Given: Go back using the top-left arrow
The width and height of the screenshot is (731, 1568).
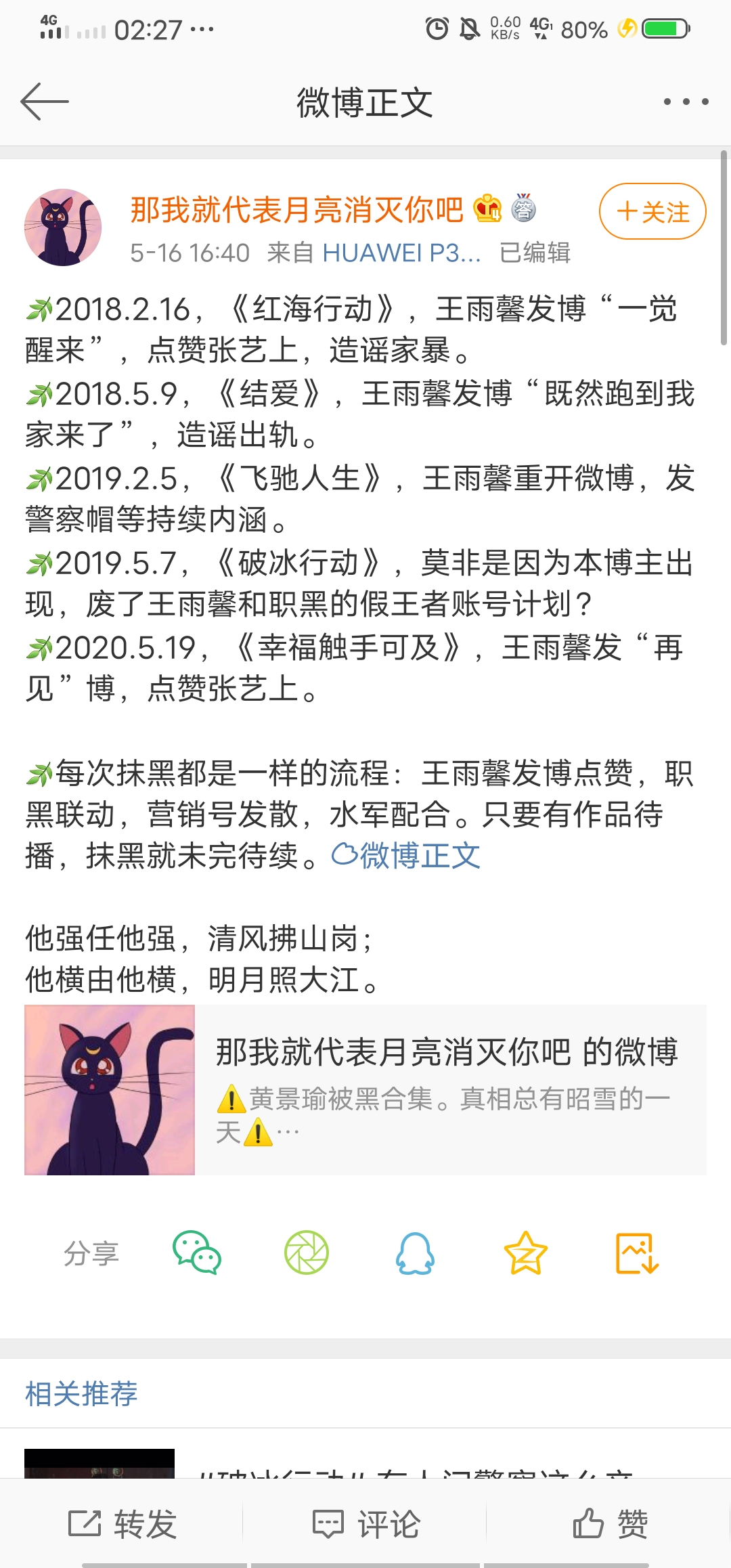Looking at the screenshot, I should click(x=45, y=102).
